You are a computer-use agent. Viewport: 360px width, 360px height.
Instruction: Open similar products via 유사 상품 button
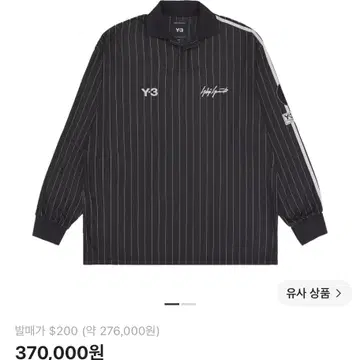pyautogui.click(x=314, y=294)
